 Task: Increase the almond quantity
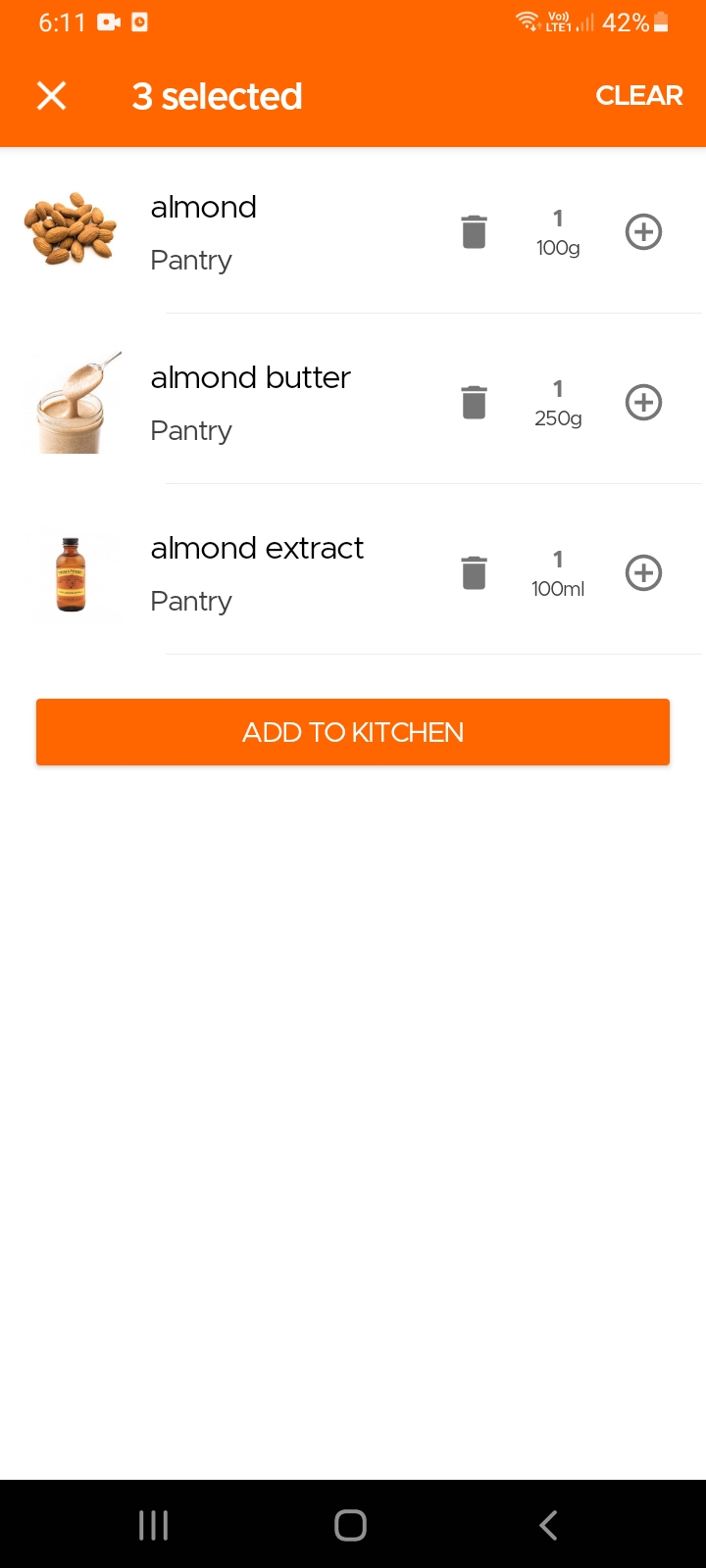coord(643,232)
